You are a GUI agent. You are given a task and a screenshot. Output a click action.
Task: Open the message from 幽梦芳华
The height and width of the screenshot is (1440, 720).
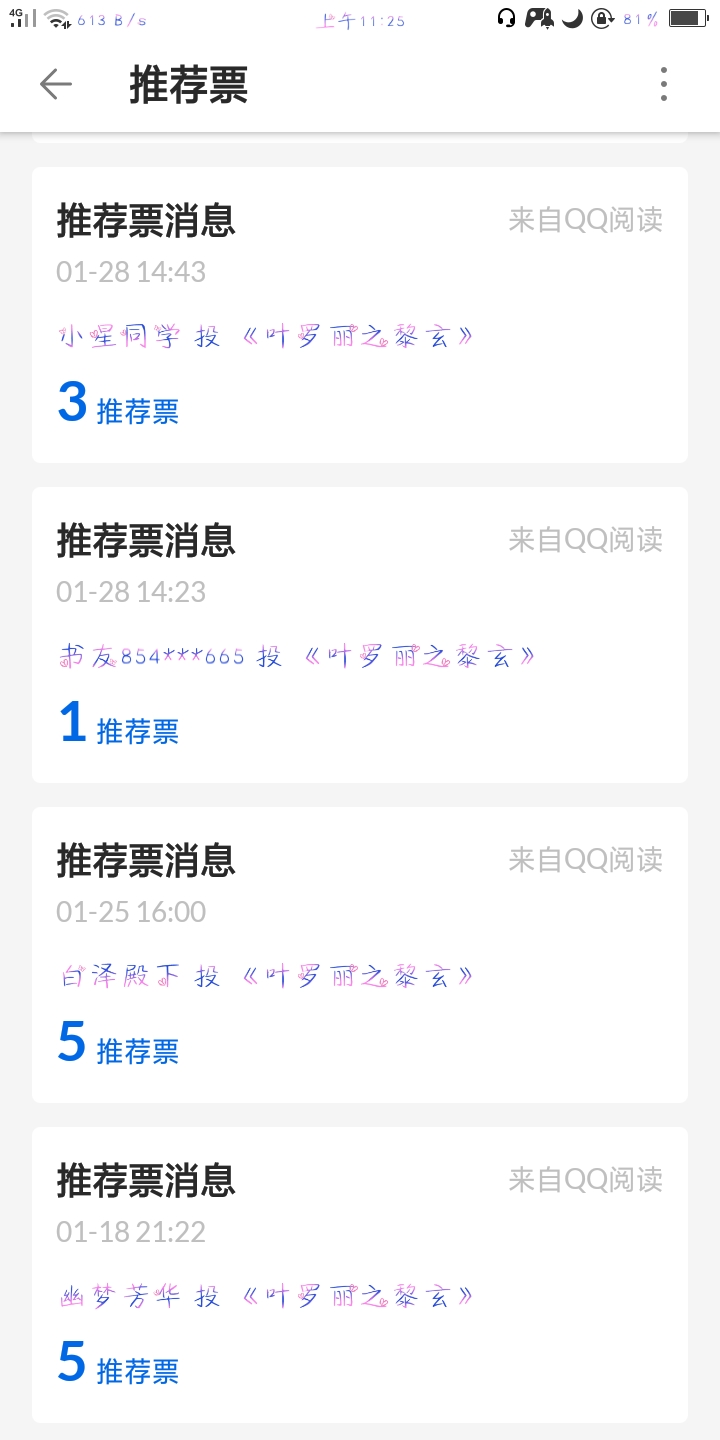[x=359, y=1275]
